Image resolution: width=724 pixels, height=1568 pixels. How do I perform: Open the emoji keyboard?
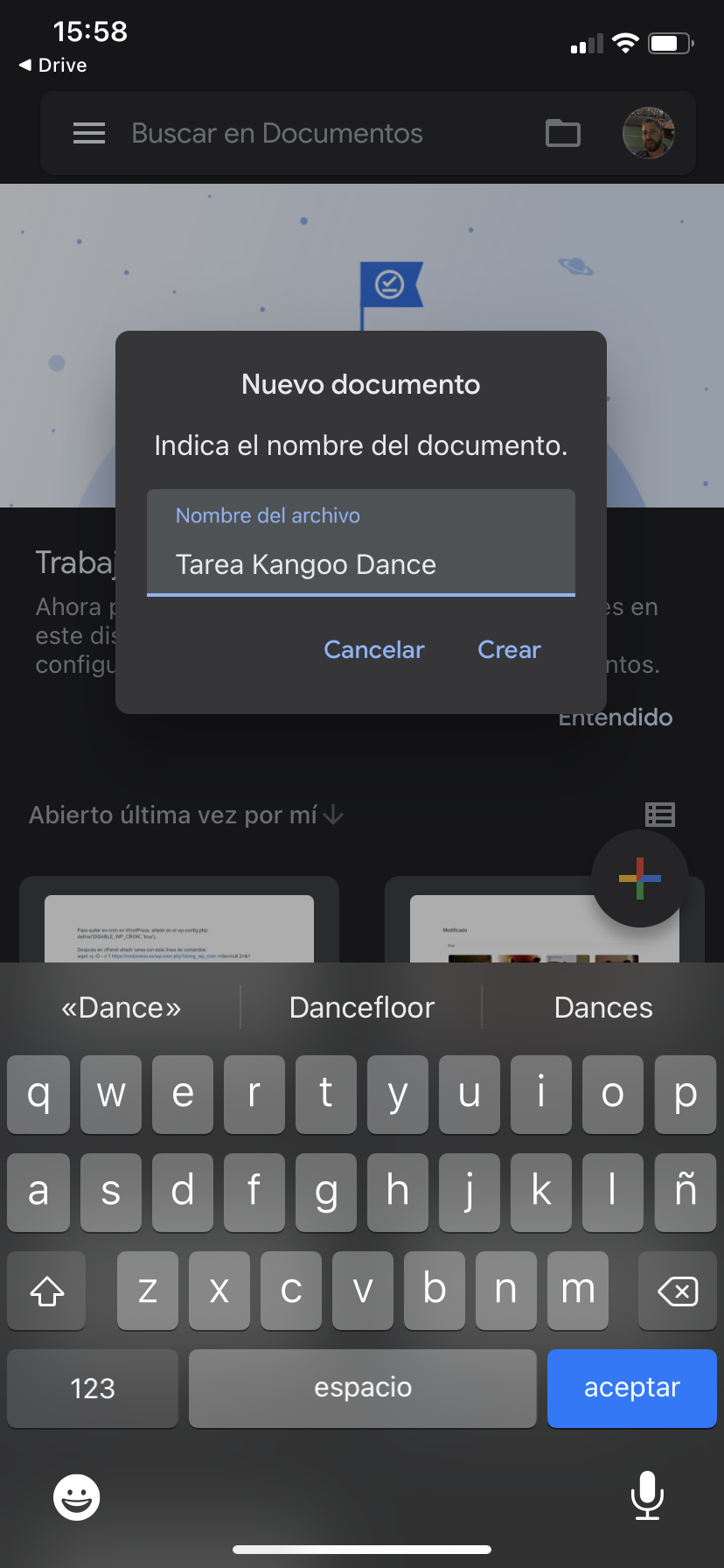77,1497
